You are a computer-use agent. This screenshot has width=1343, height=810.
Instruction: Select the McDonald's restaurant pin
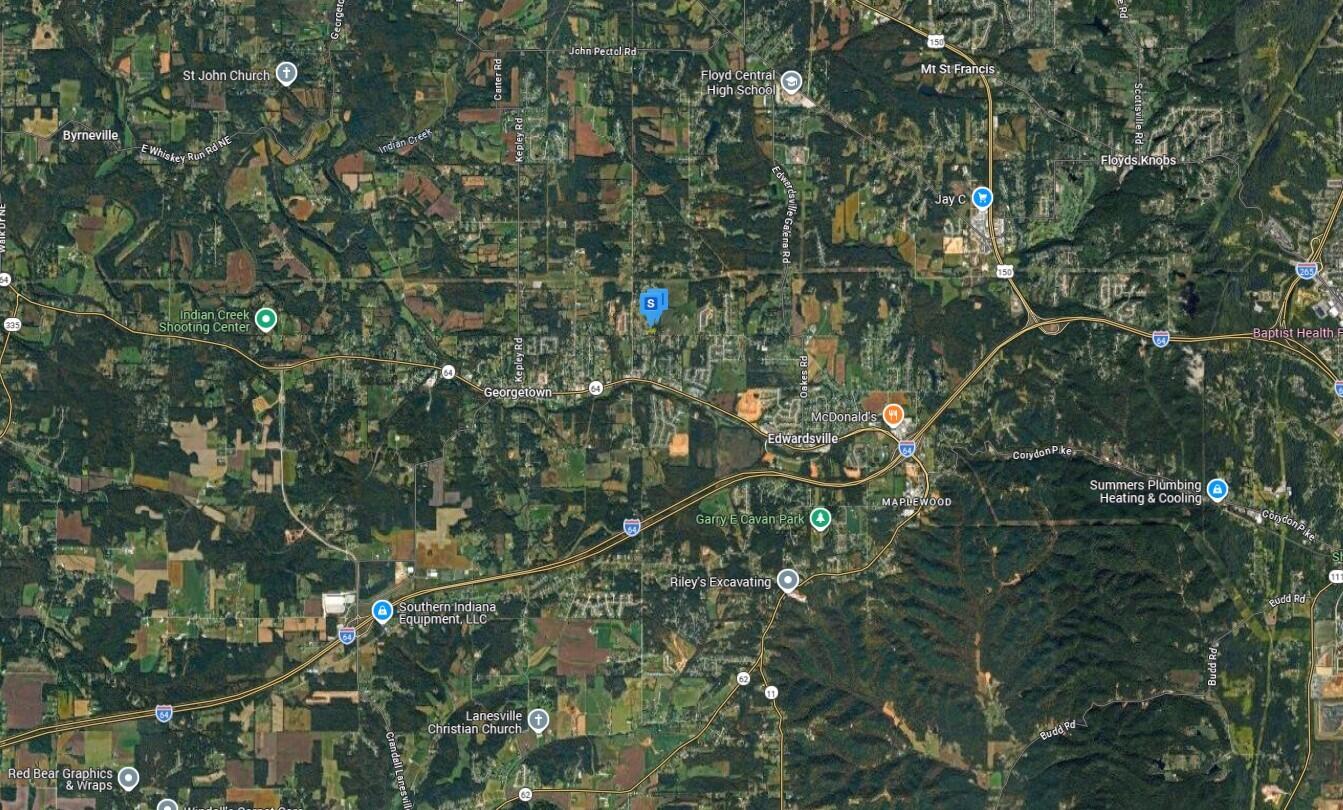[894, 416]
